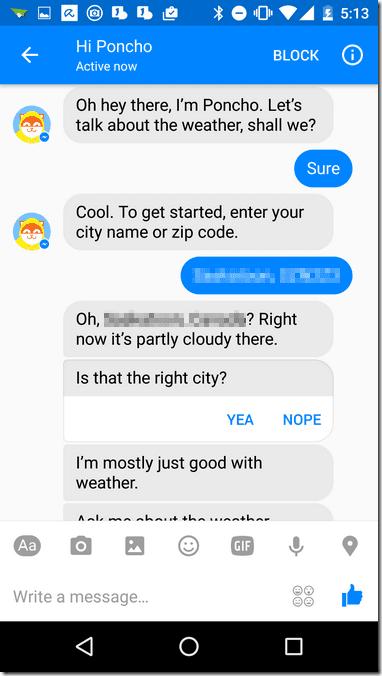
Task: Open recent apps from the navigation bar
Action: coord(294,647)
